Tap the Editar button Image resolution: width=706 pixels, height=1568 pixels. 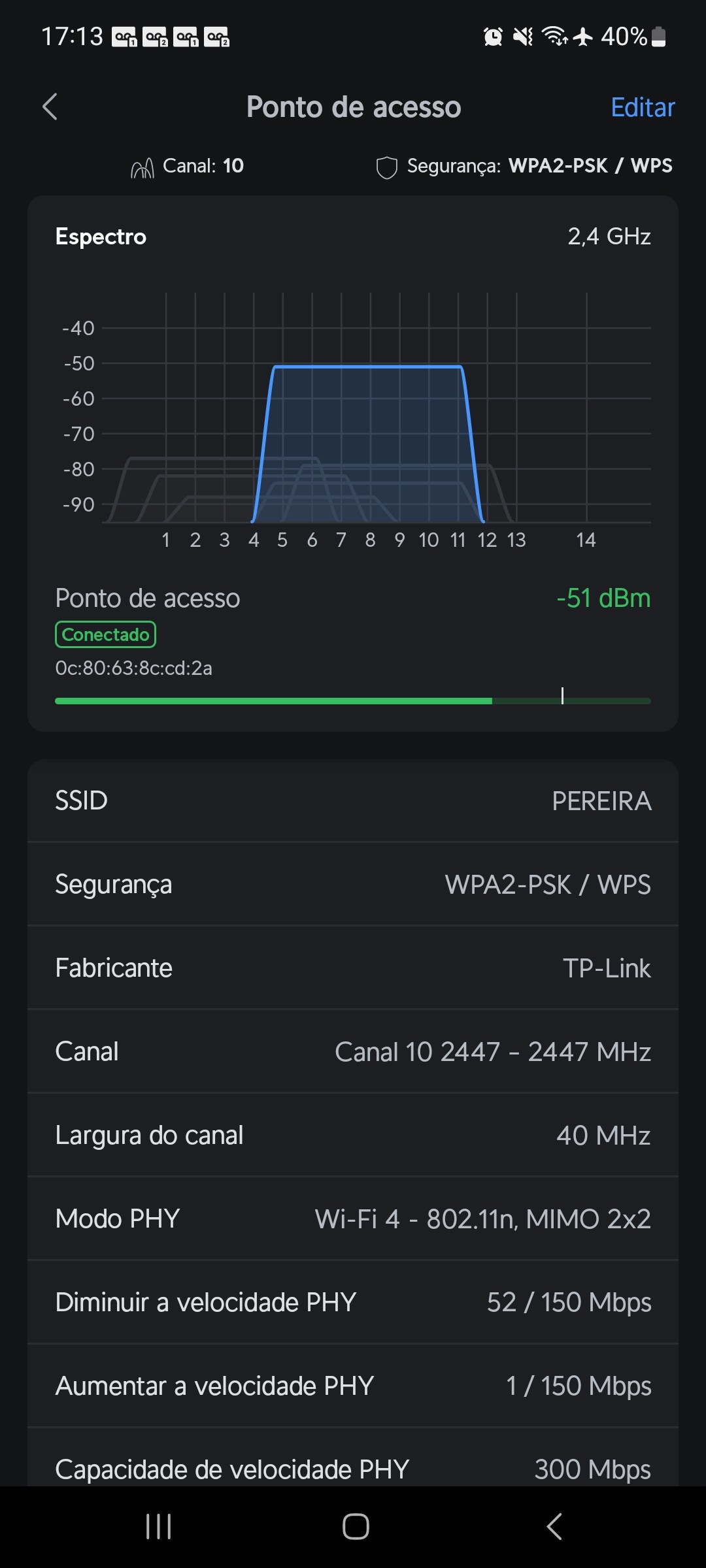(642, 108)
